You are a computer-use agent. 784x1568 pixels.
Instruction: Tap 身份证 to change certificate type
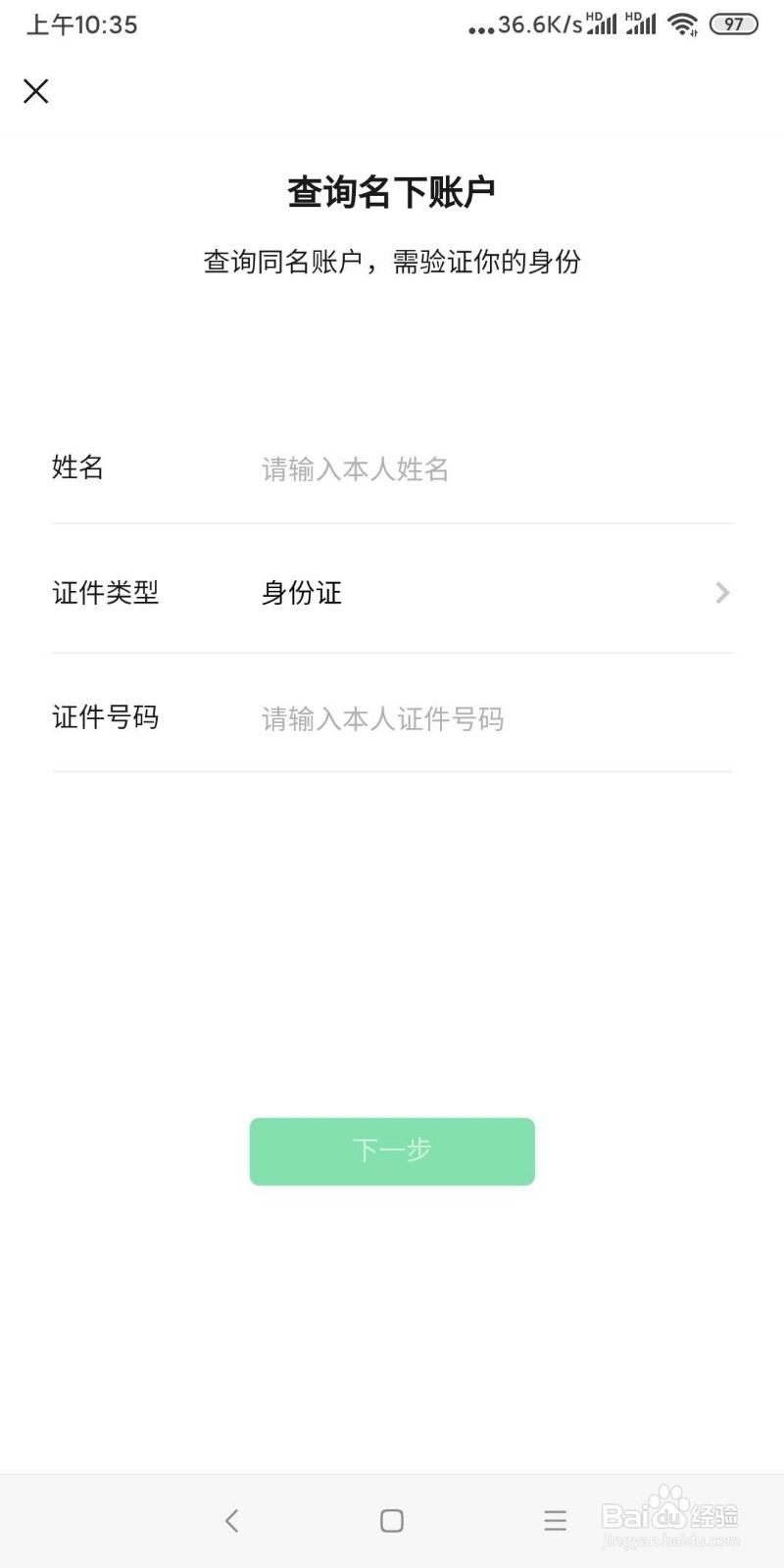coord(301,593)
